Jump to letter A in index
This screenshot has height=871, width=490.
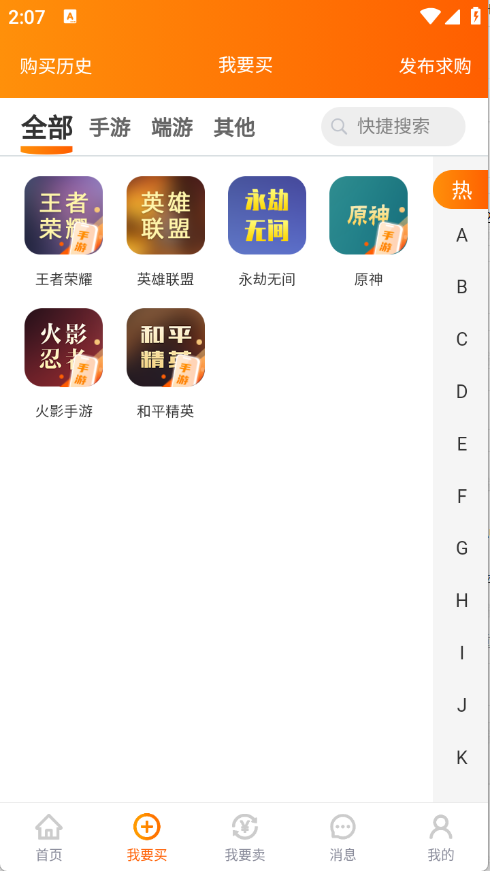(462, 236)
